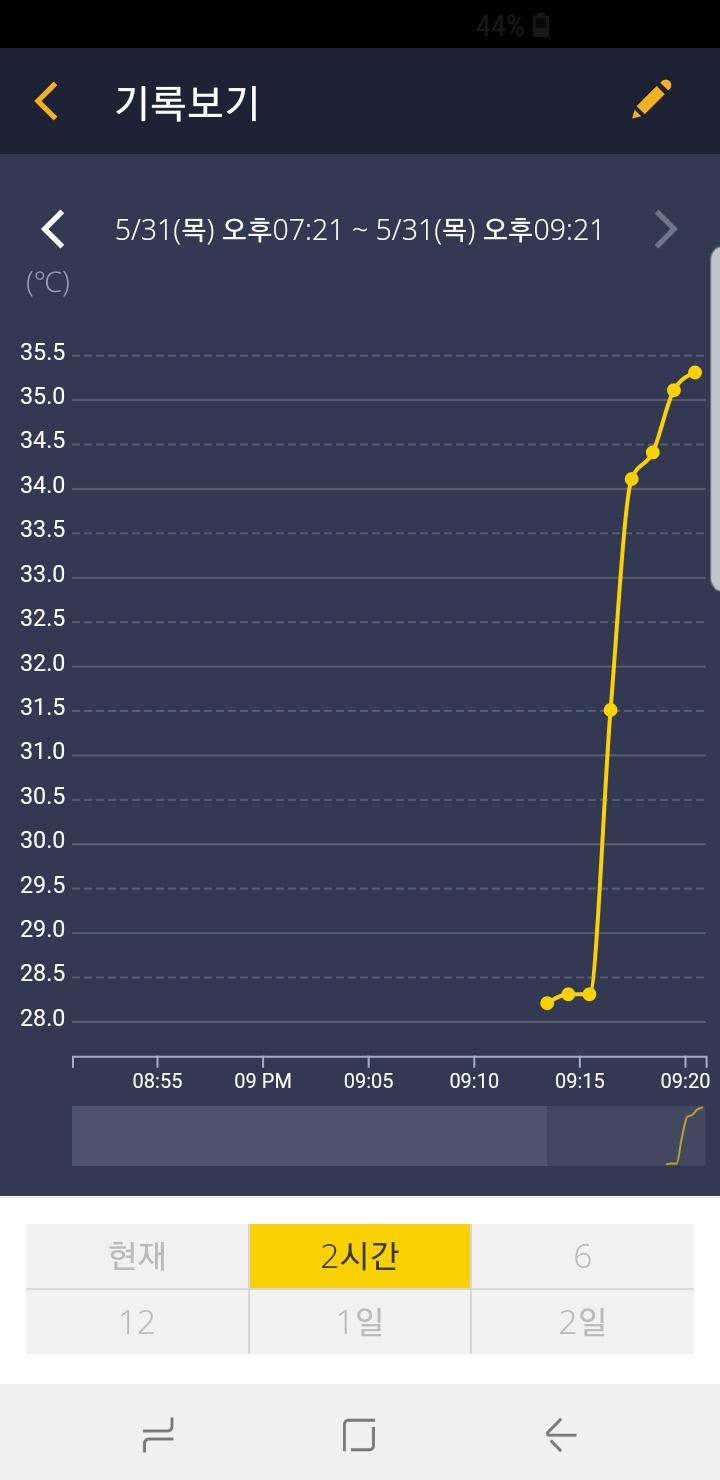Go to the home screen
The height and width of the screenshot is (1480, 720).
pos(359,1435)
